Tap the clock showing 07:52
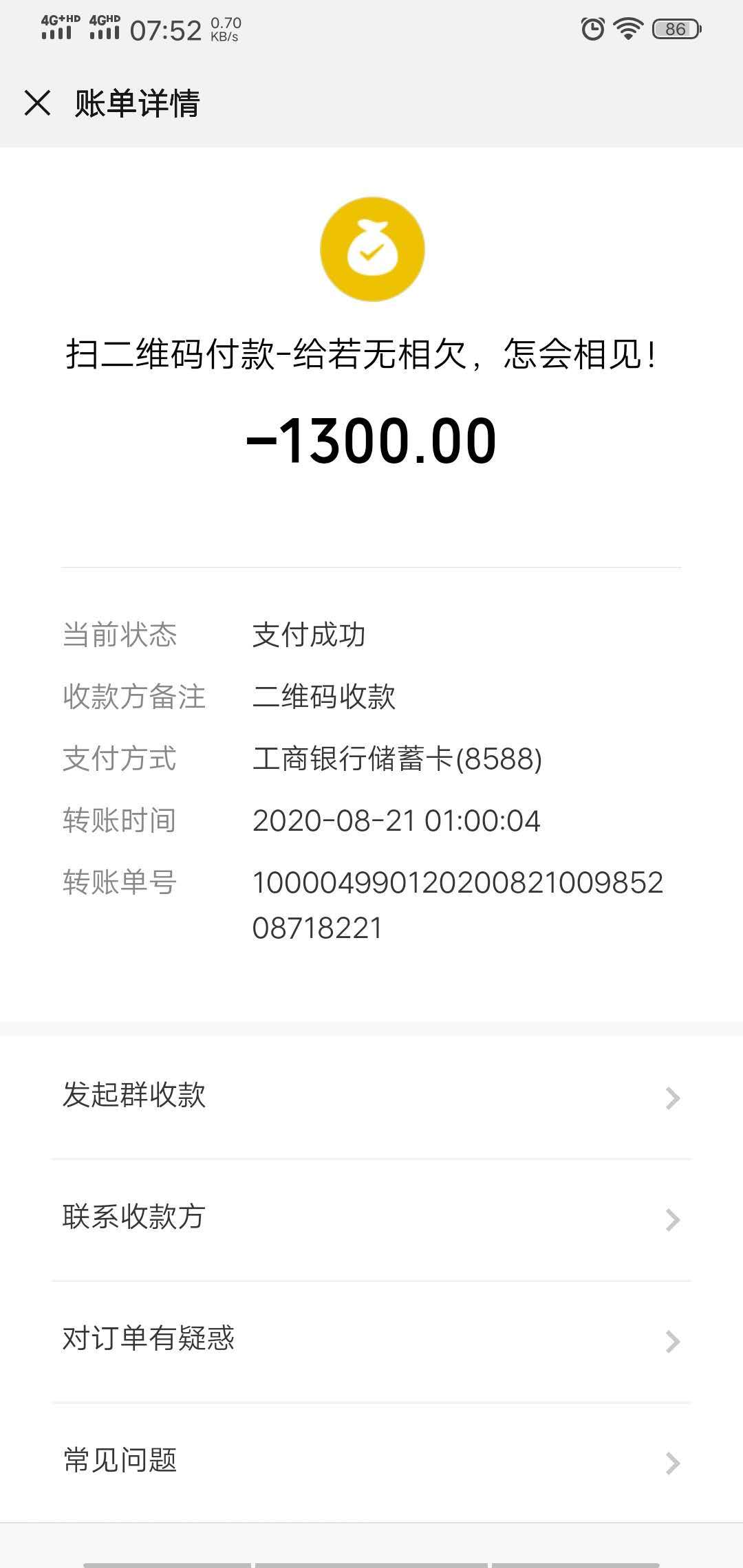Image resolution: width=743 pixels, height=1568 pixels. click(165, 29)
